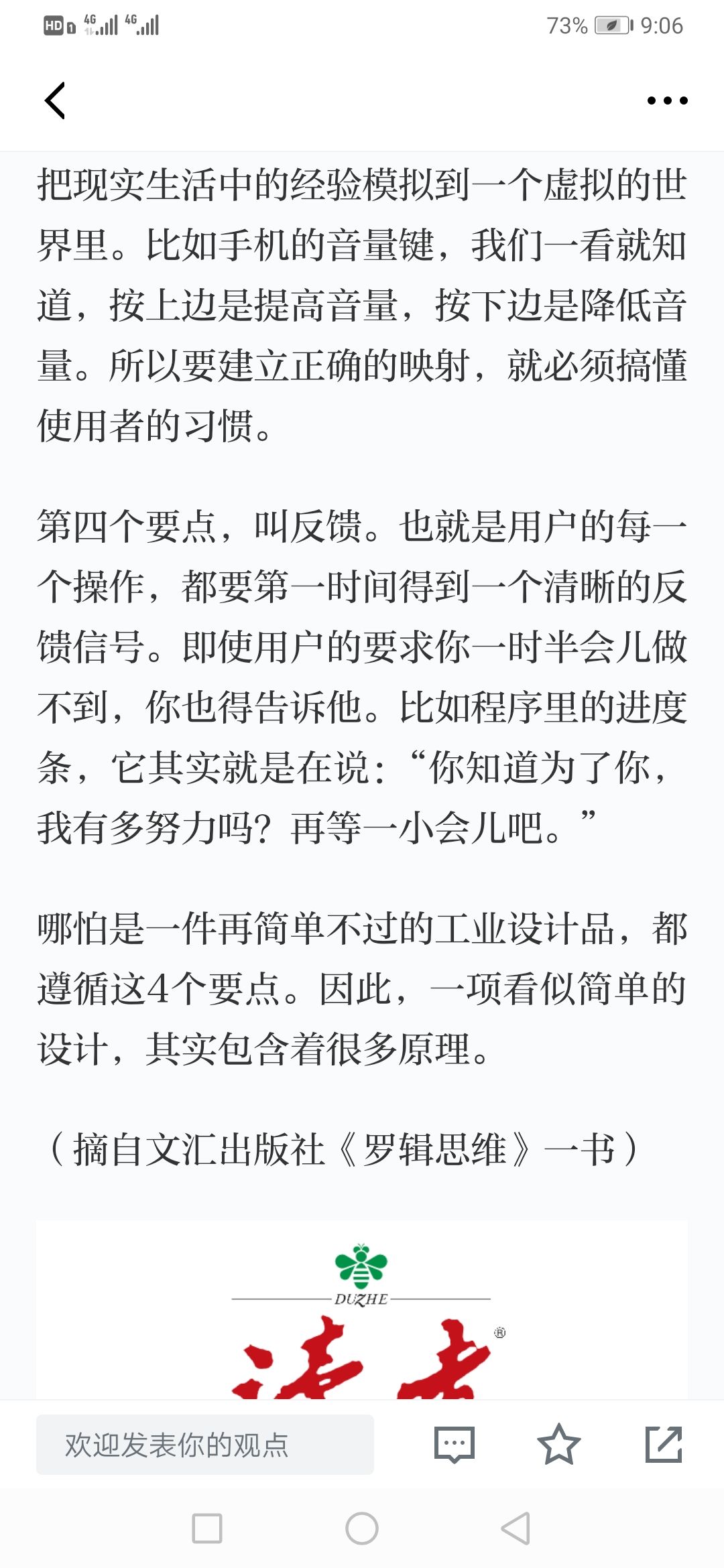Share the article via the share icon

(x=663, y=1444)
